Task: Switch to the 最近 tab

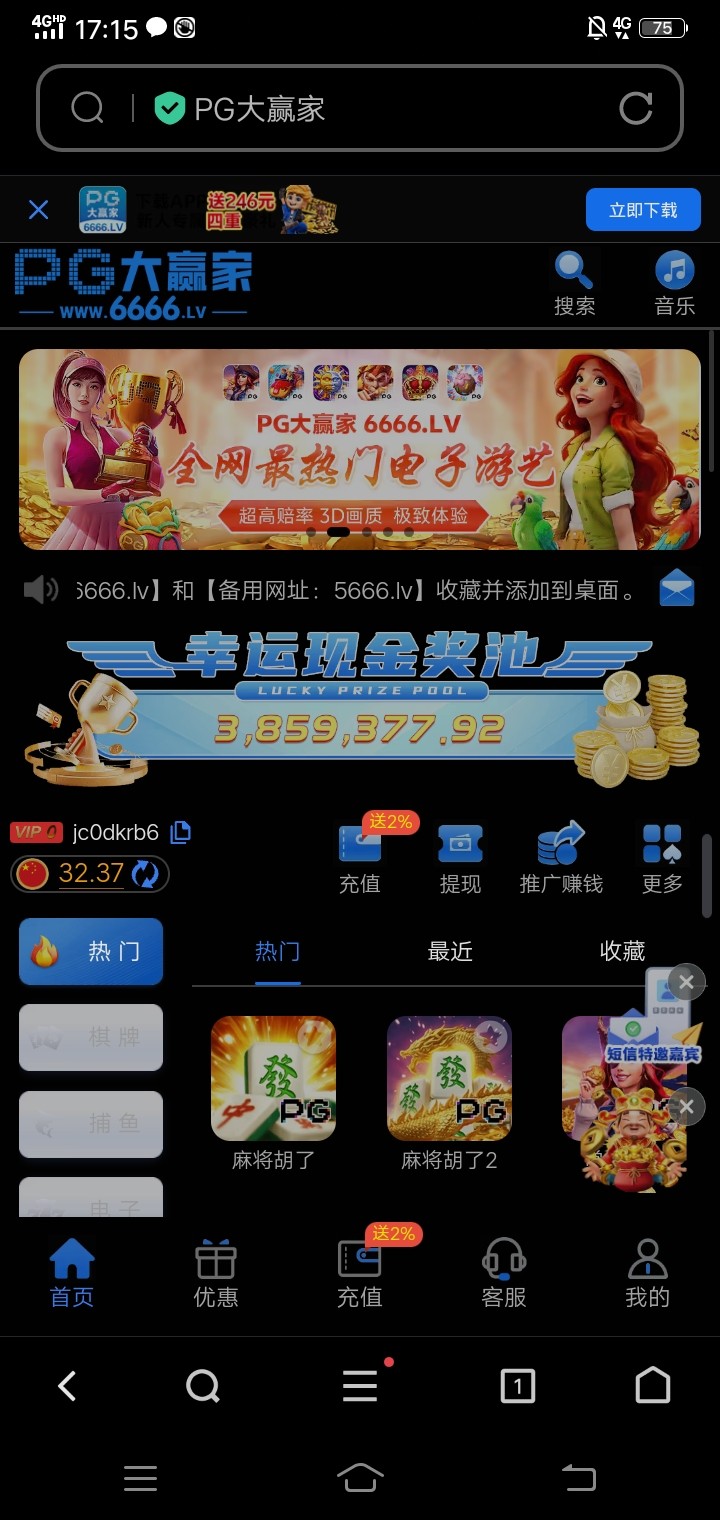Action: (450, 951)
